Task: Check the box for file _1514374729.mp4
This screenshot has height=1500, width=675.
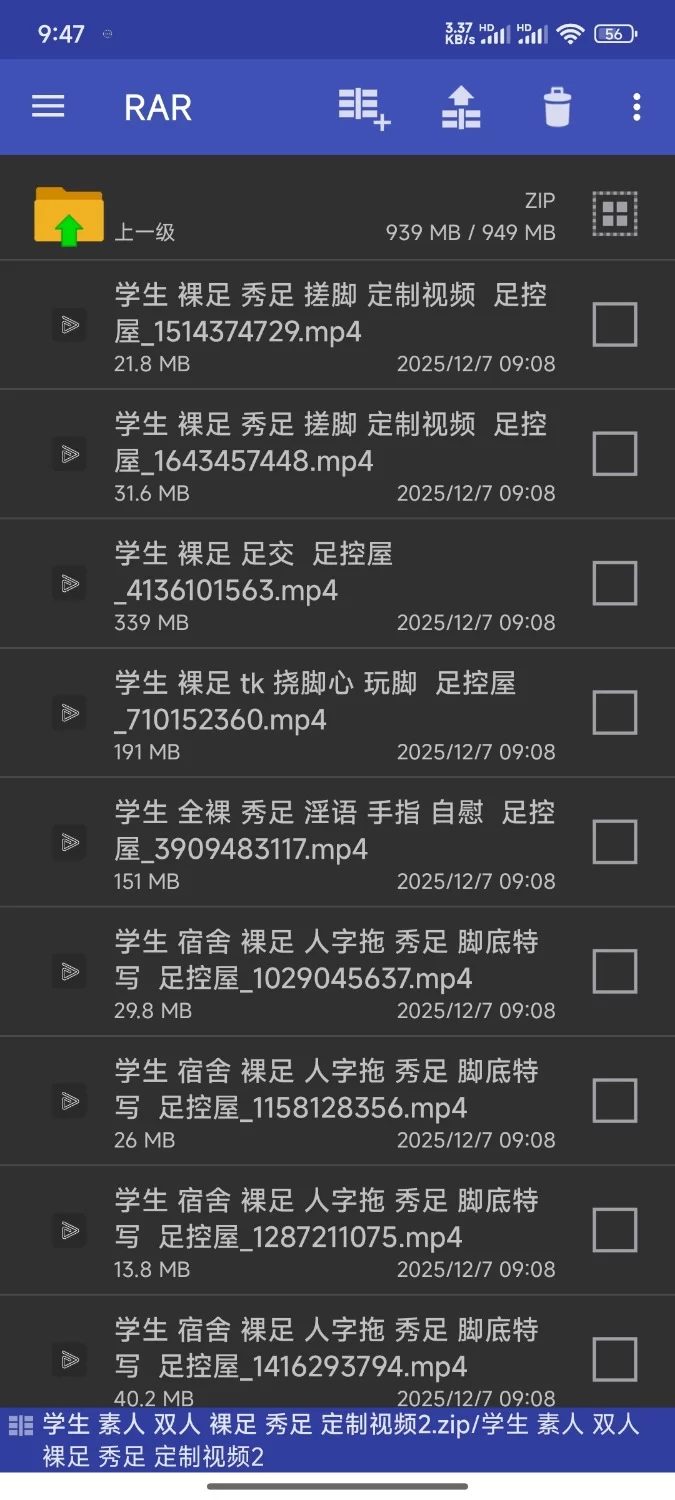Action: [x=614, y=325]
